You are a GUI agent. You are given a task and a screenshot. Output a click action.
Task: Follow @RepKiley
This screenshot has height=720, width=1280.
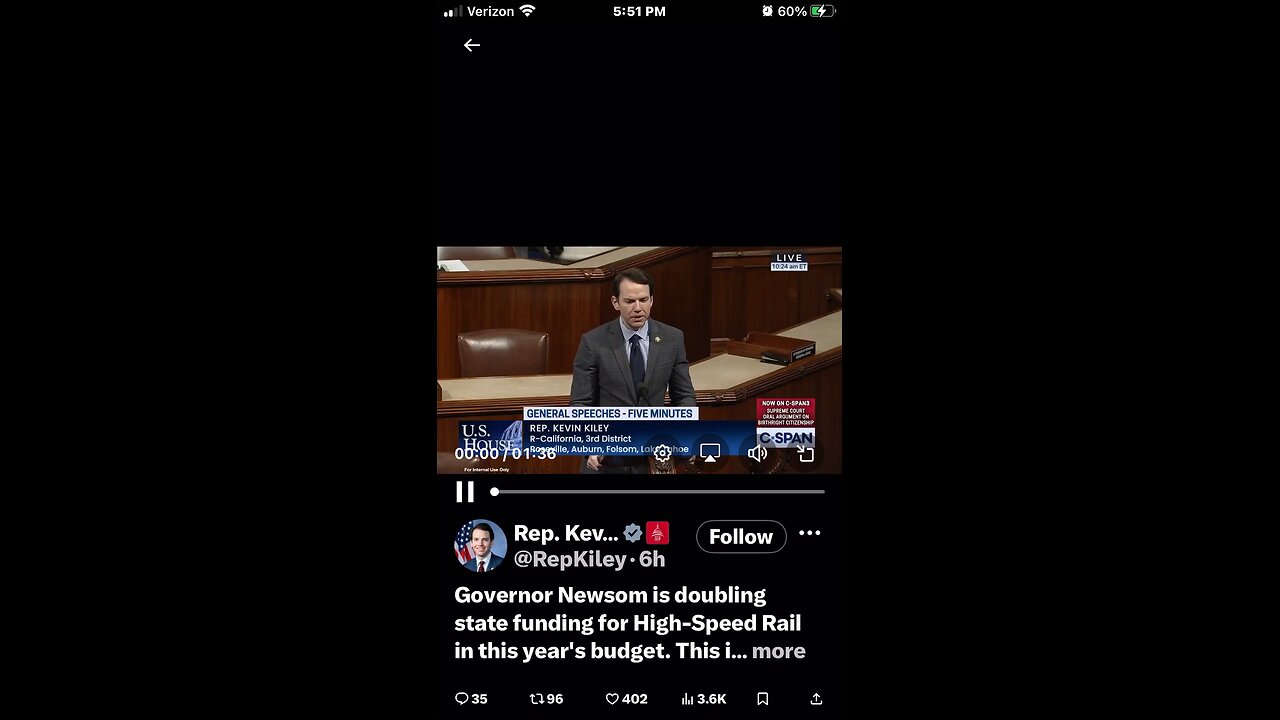(x=741, y=537)
